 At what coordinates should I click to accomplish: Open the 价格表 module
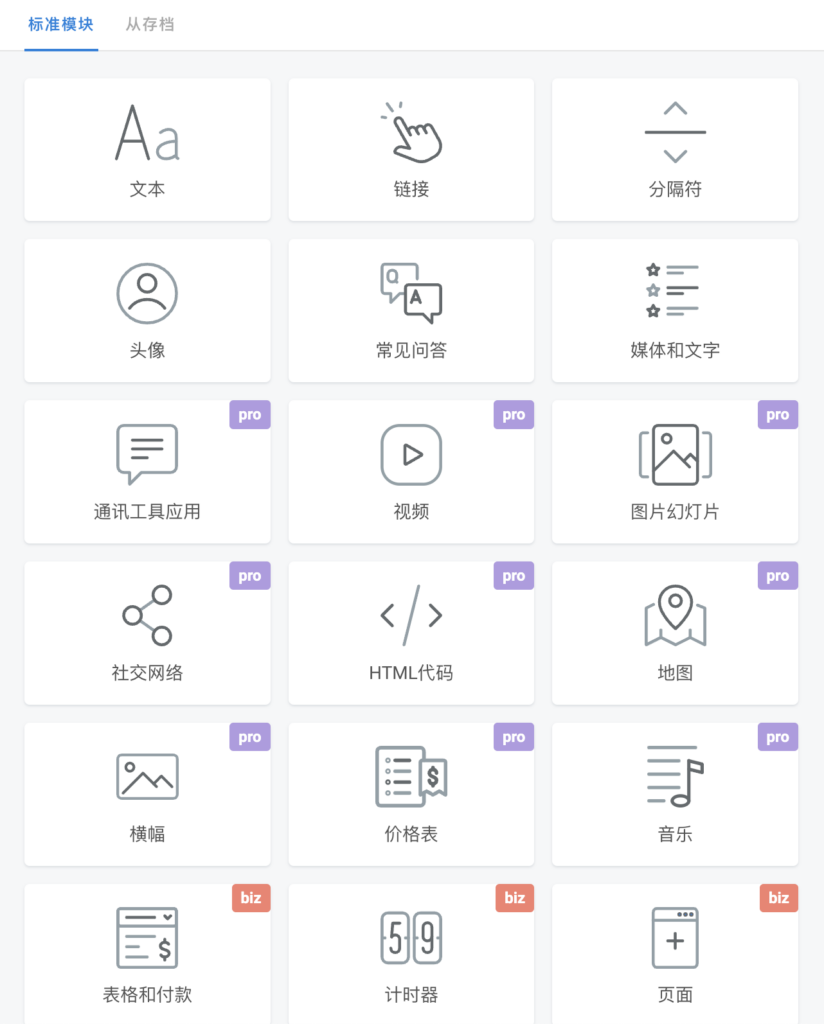point(411,794)
